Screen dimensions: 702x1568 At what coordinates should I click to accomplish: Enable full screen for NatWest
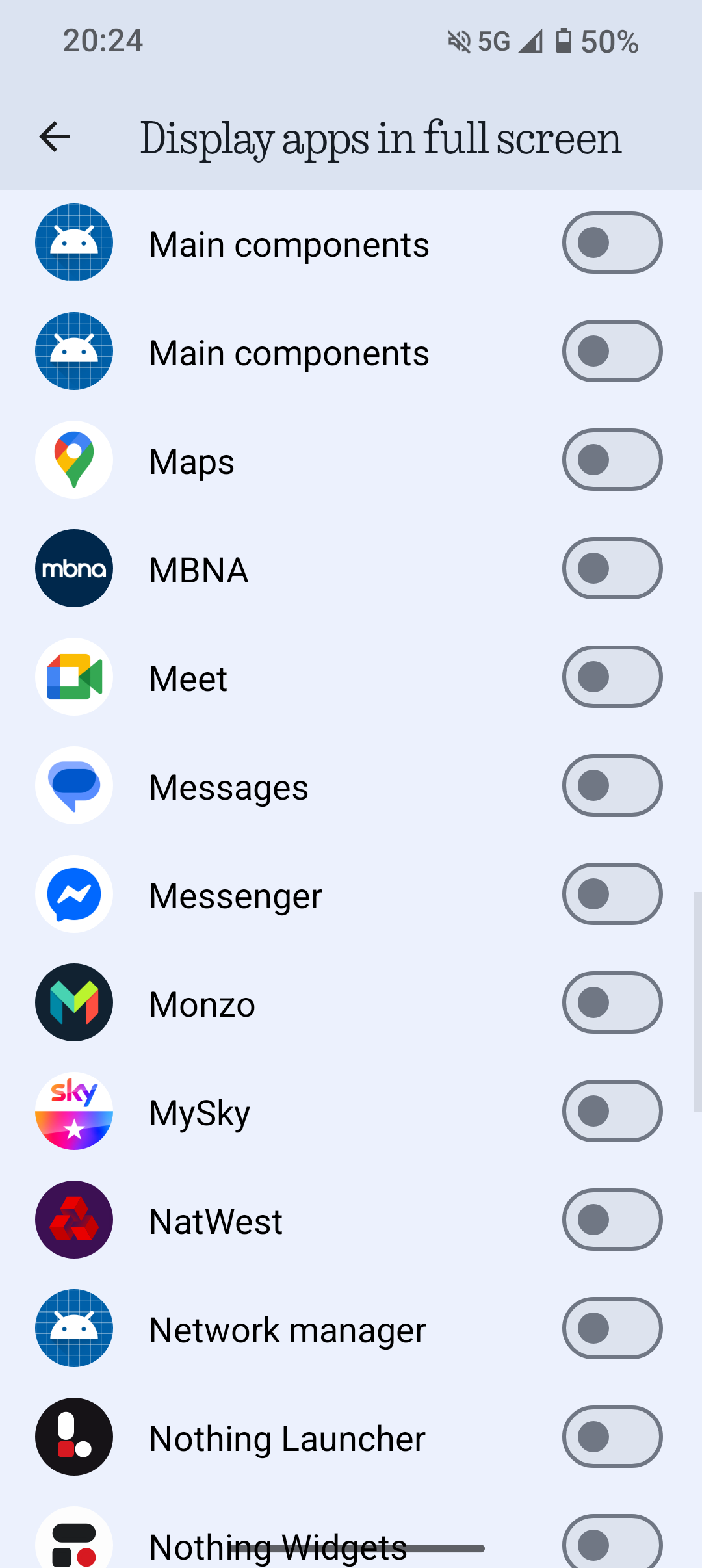612,1220
